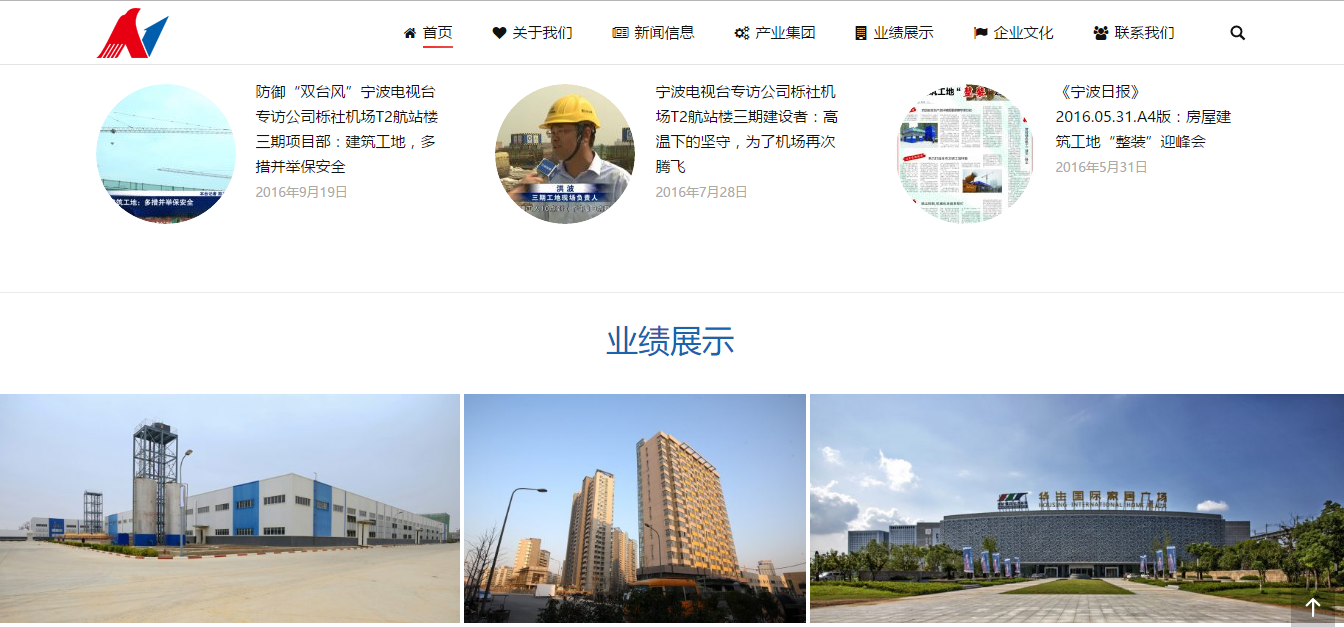Open the 宁波电视台专访 T2航站楼三期建设者 article
The image size is (1344, 627).
[x=746, y=129]
